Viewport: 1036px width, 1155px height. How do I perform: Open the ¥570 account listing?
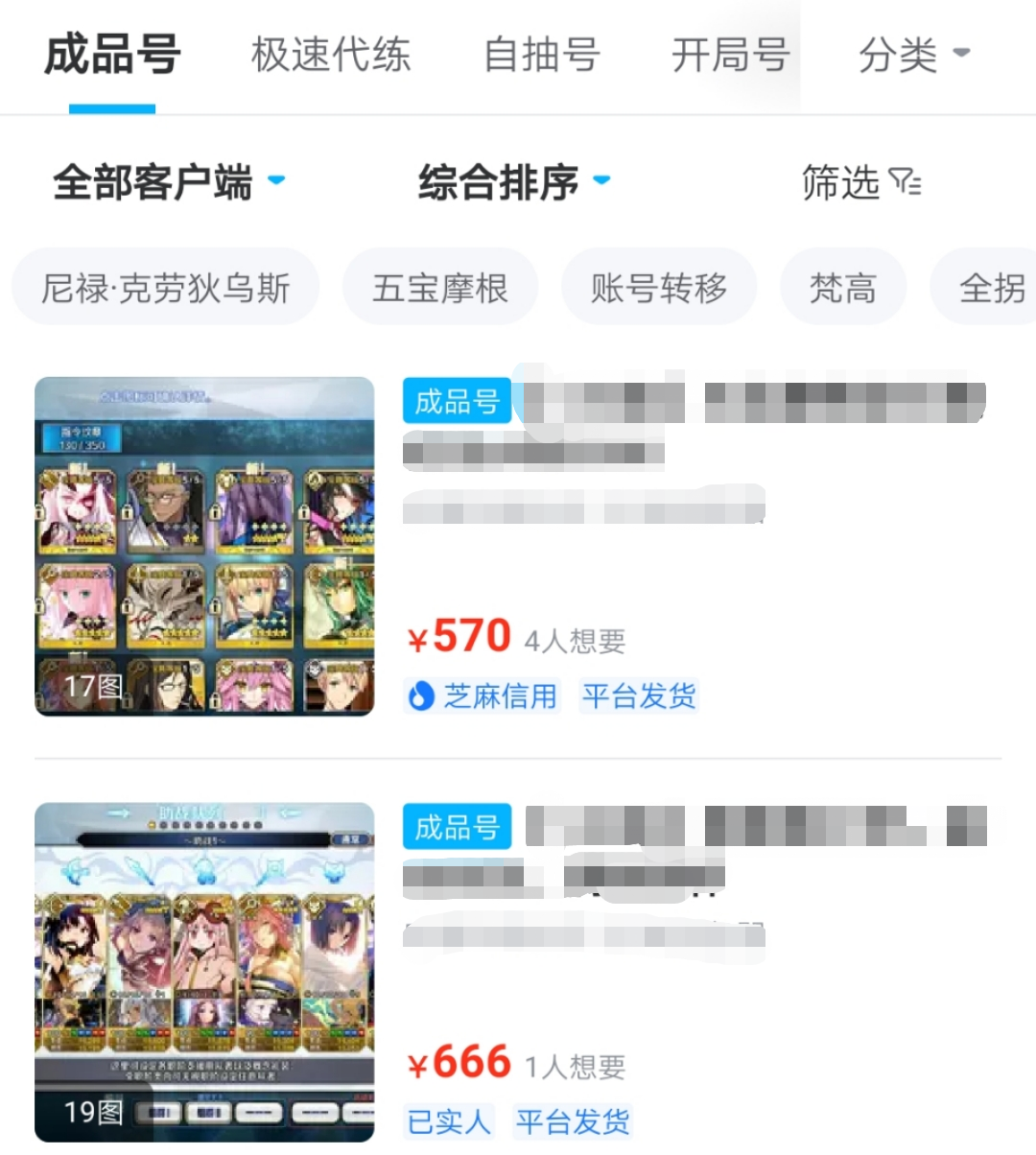[x=518, y=547]
